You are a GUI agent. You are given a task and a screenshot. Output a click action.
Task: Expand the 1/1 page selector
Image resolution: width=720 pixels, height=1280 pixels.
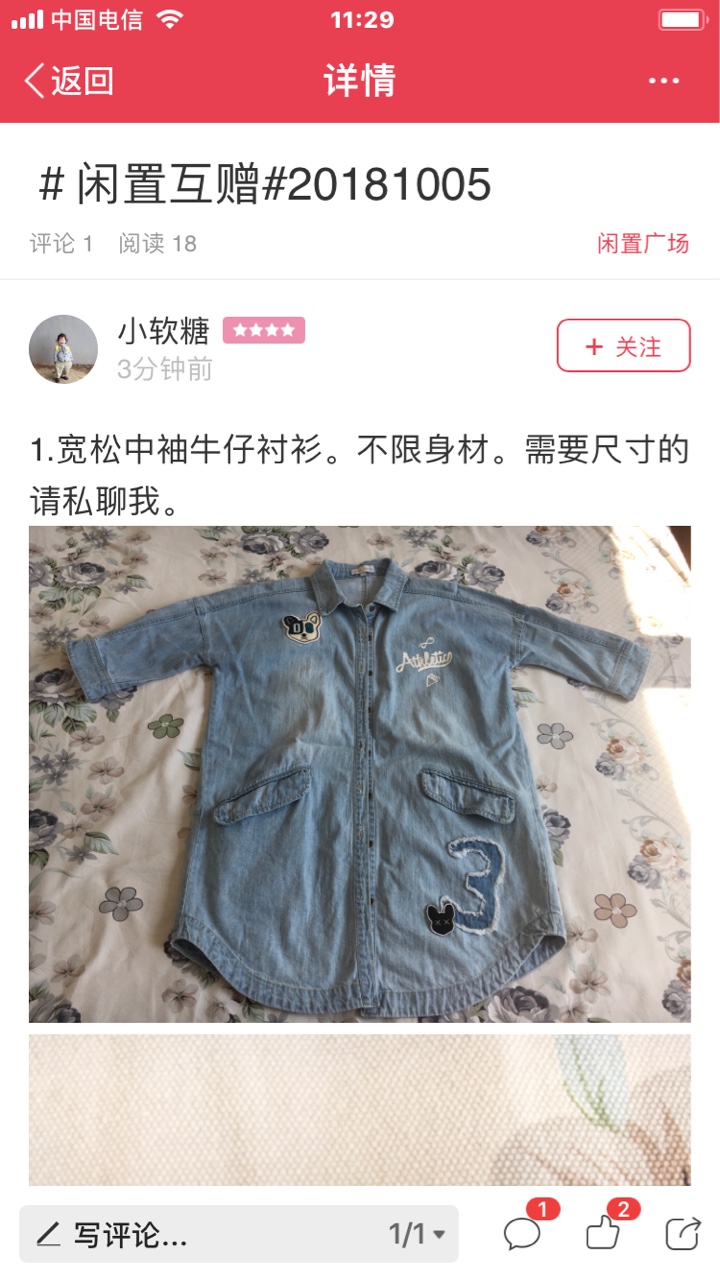pyautogui.click(x=417, y=1234)
